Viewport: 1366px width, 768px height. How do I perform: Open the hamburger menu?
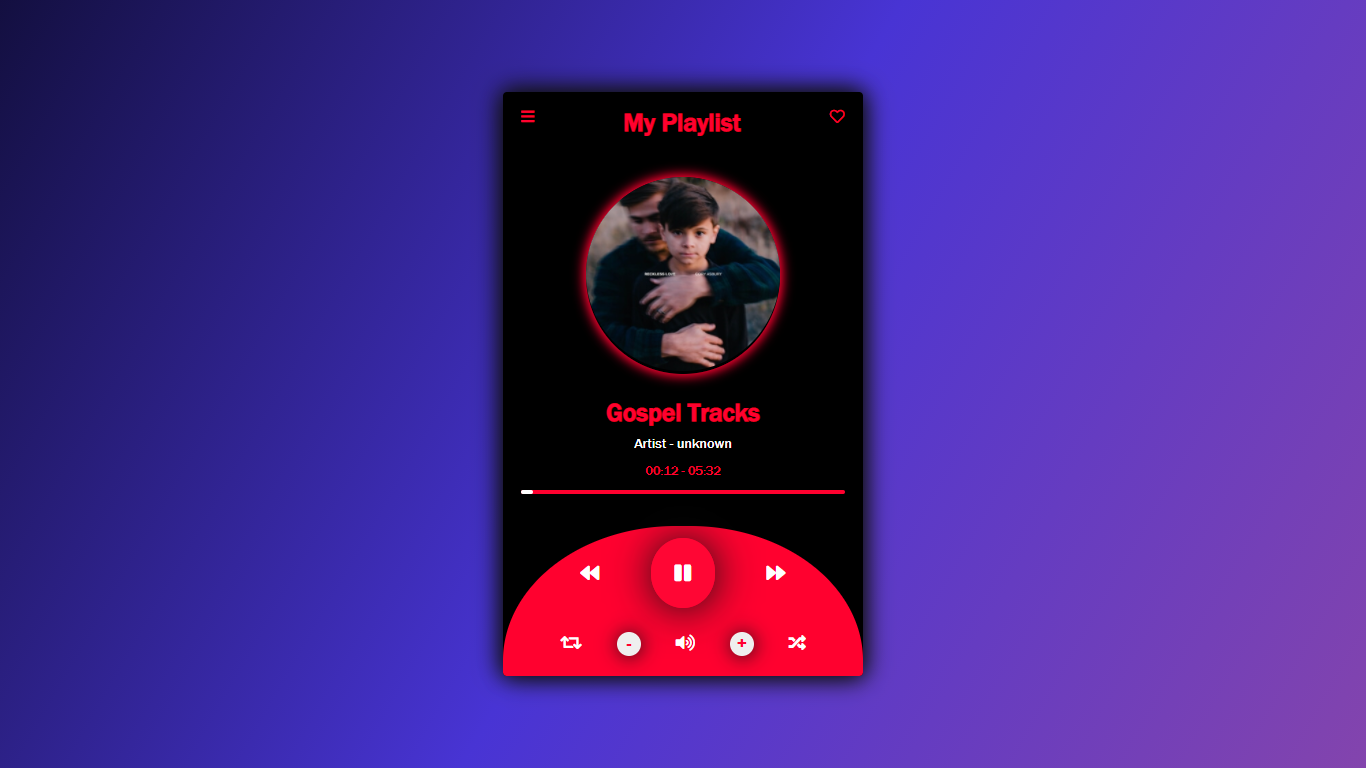coord(528,117)
